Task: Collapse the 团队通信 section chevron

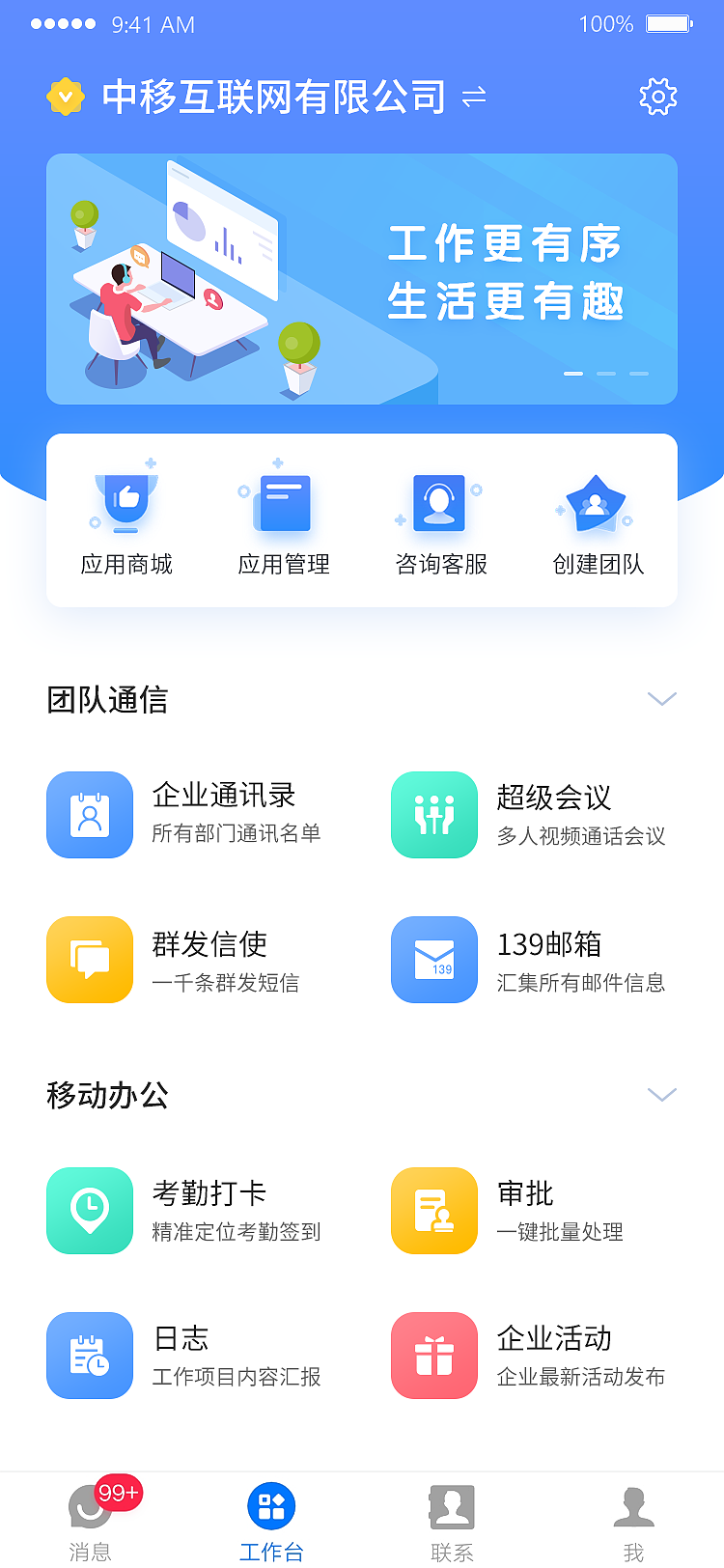Action: point(661,698)
